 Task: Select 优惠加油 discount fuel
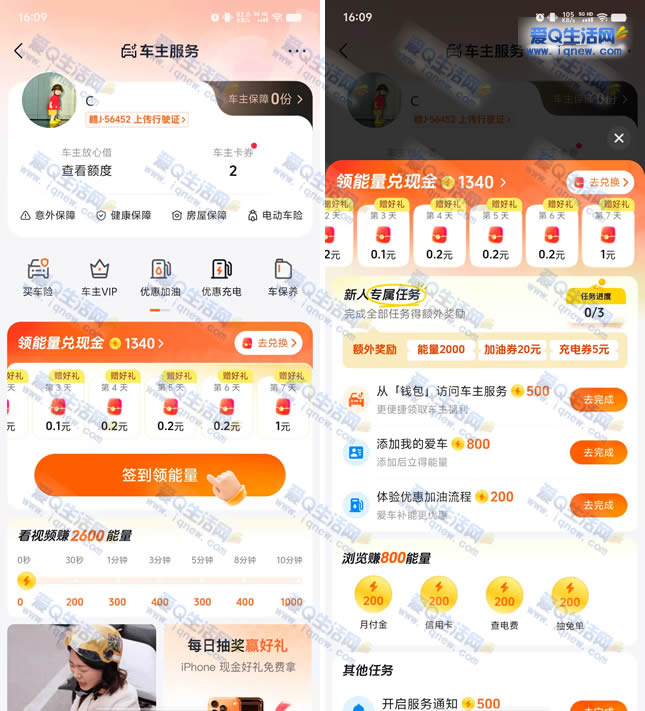coord(160,277)
